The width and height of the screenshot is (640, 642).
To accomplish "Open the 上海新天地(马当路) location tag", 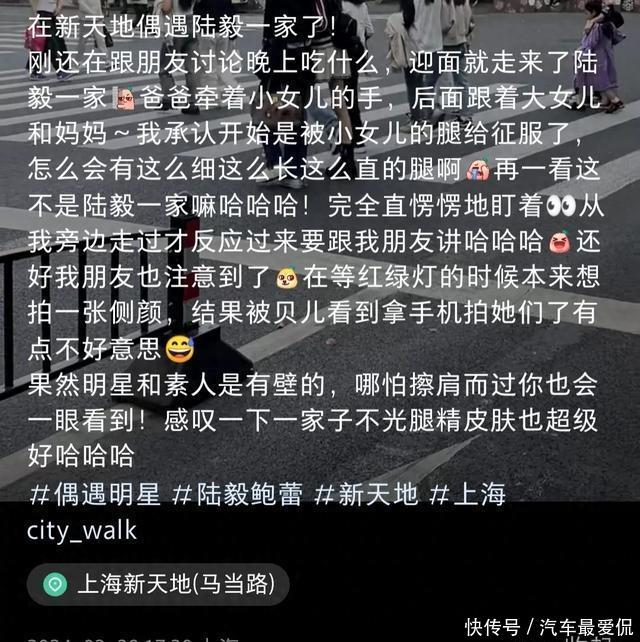I will (x=158, y=584).
